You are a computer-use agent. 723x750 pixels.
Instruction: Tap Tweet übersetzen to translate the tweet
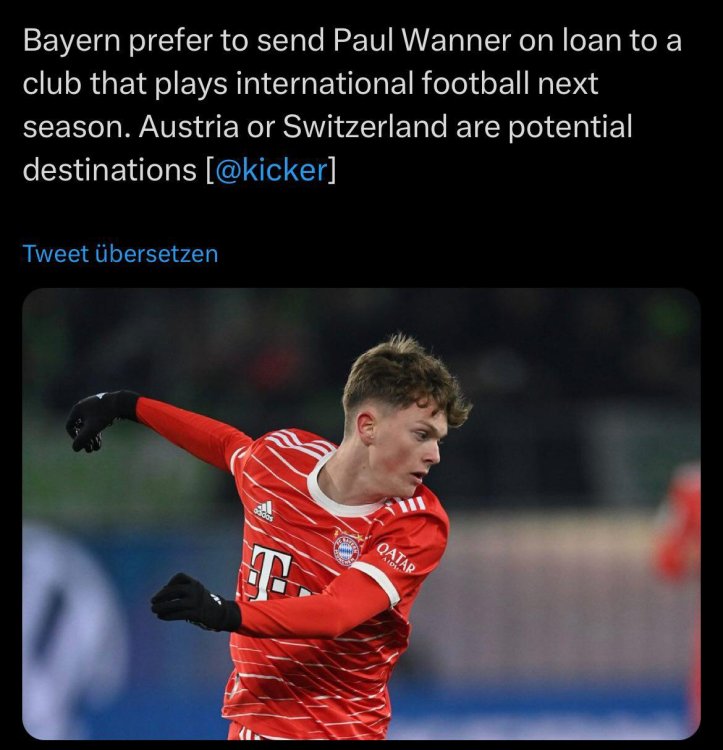pyautogui.click(x=120, y=253)
